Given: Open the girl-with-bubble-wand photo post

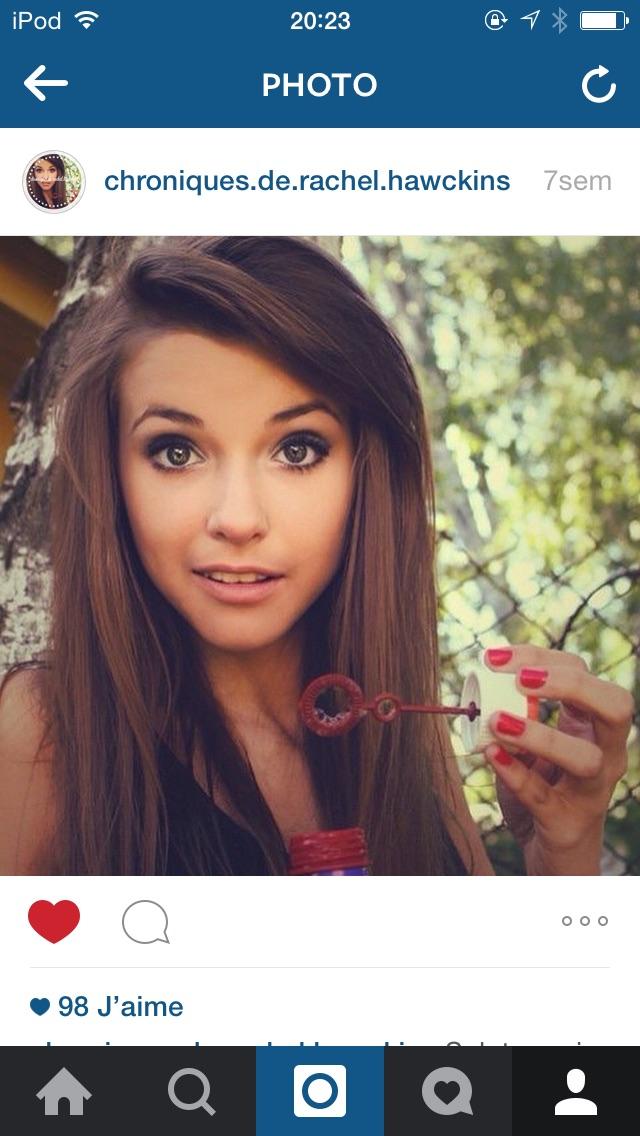Looking at the screenshot, I should [x=320, y=556].
